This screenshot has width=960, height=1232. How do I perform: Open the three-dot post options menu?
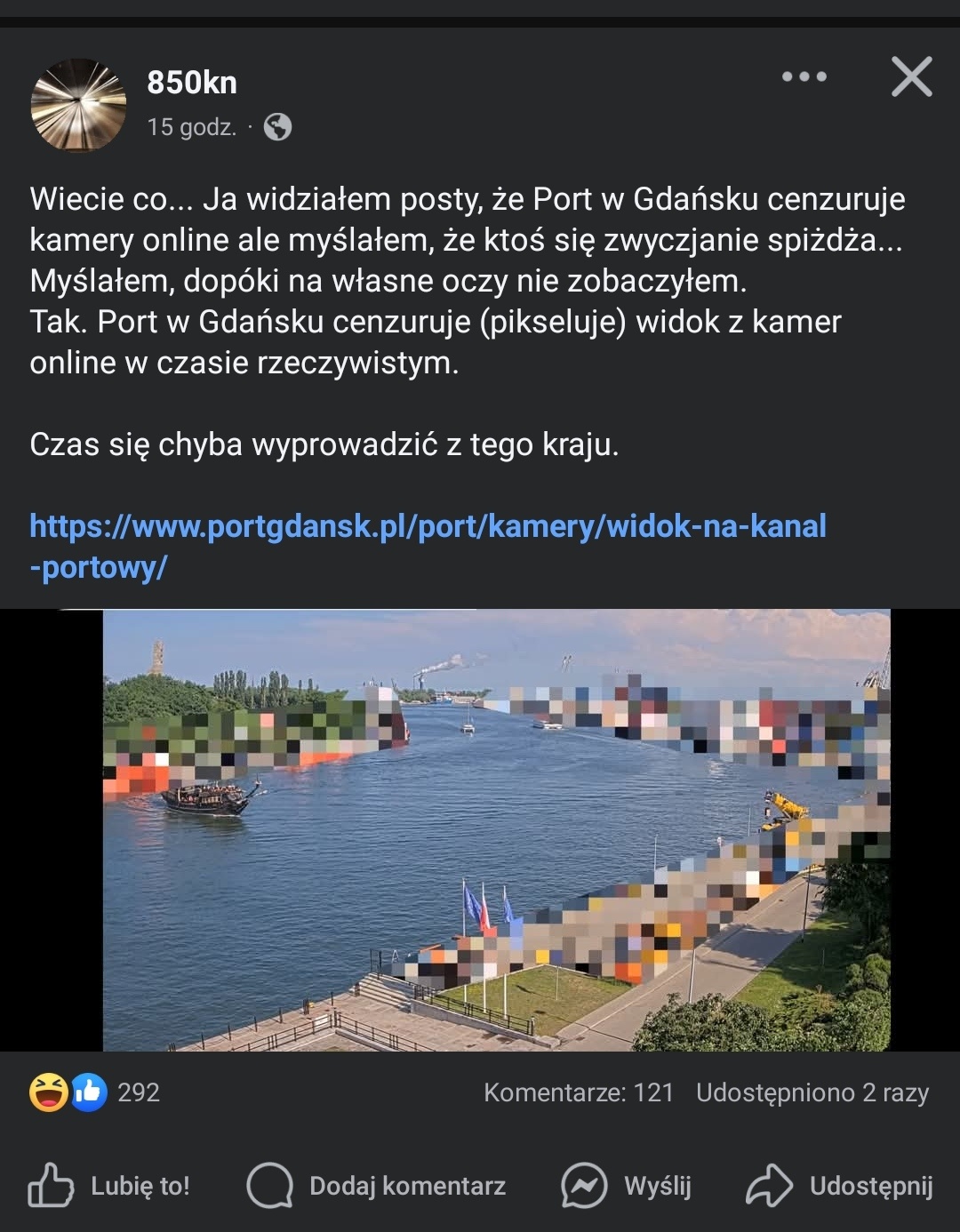pos(804,76)
